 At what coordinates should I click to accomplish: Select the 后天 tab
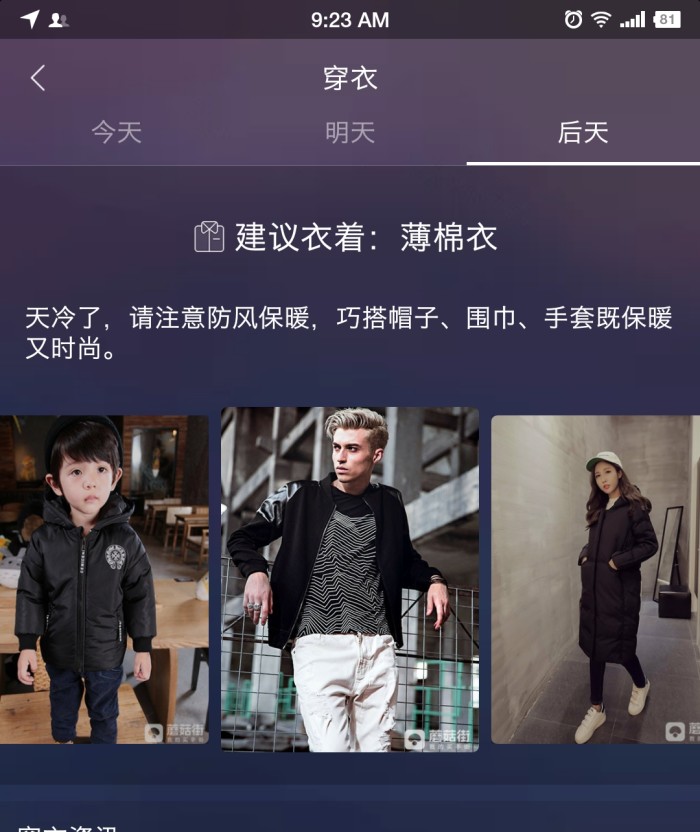pos(583,133)
